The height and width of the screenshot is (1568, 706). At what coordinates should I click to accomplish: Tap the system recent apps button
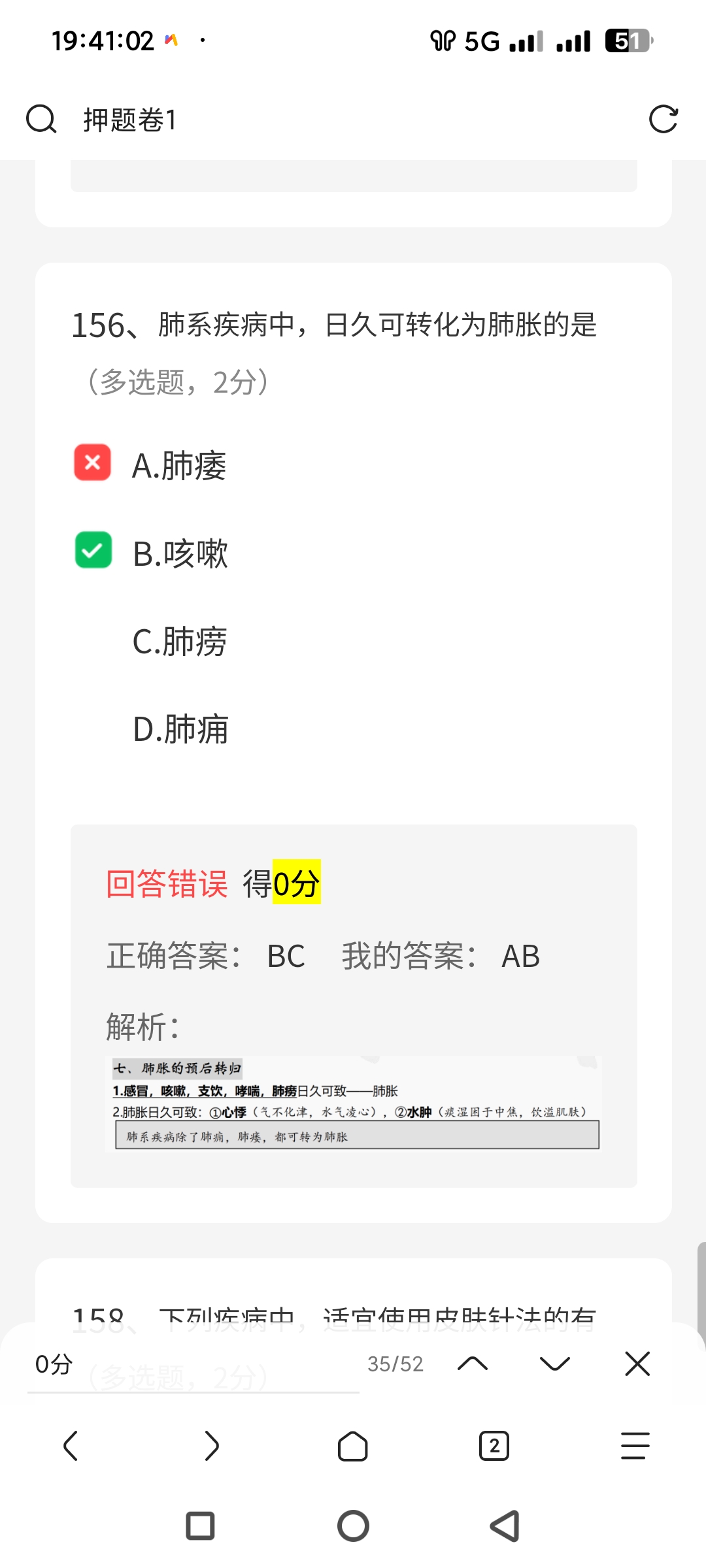click(x=200, y=1526)
